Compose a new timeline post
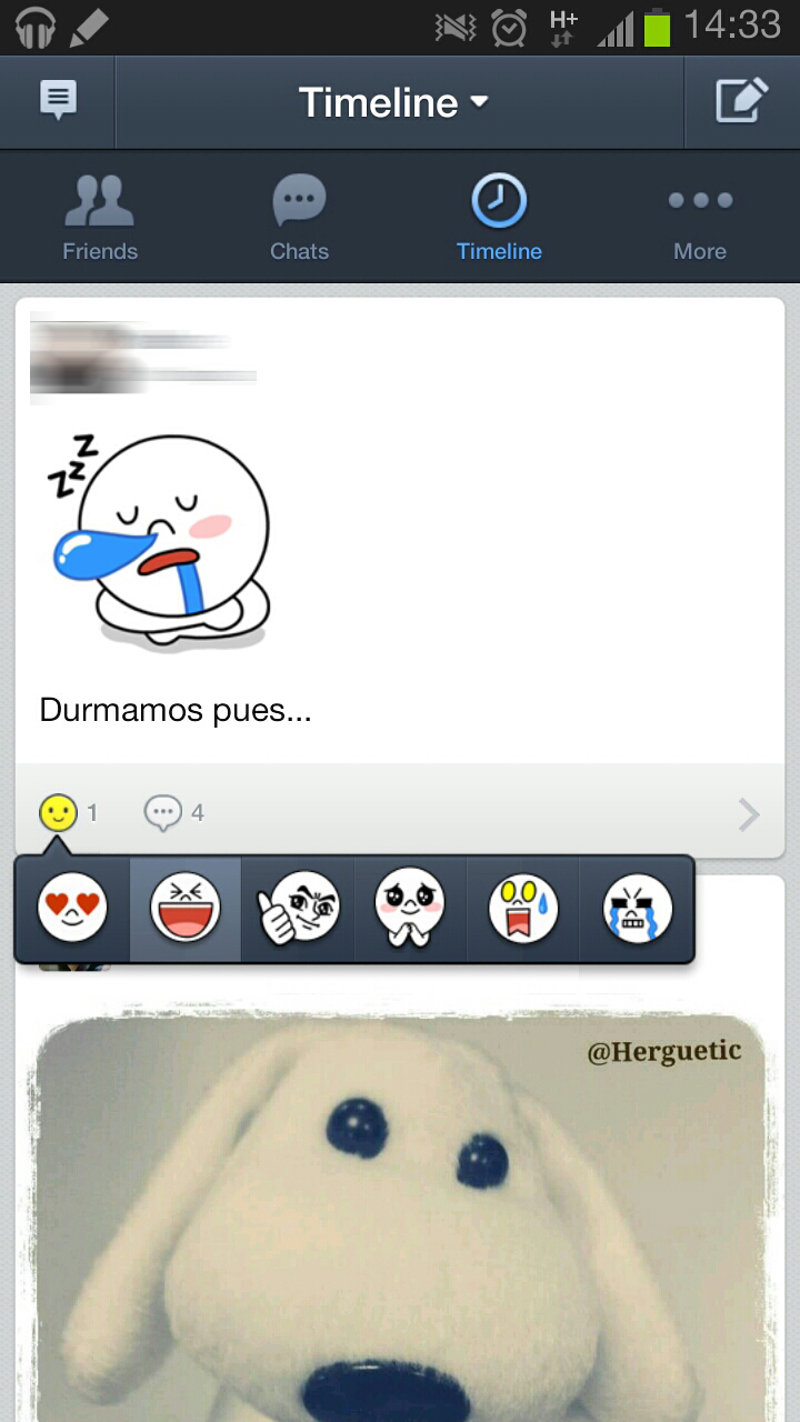 tap(741, 101)
